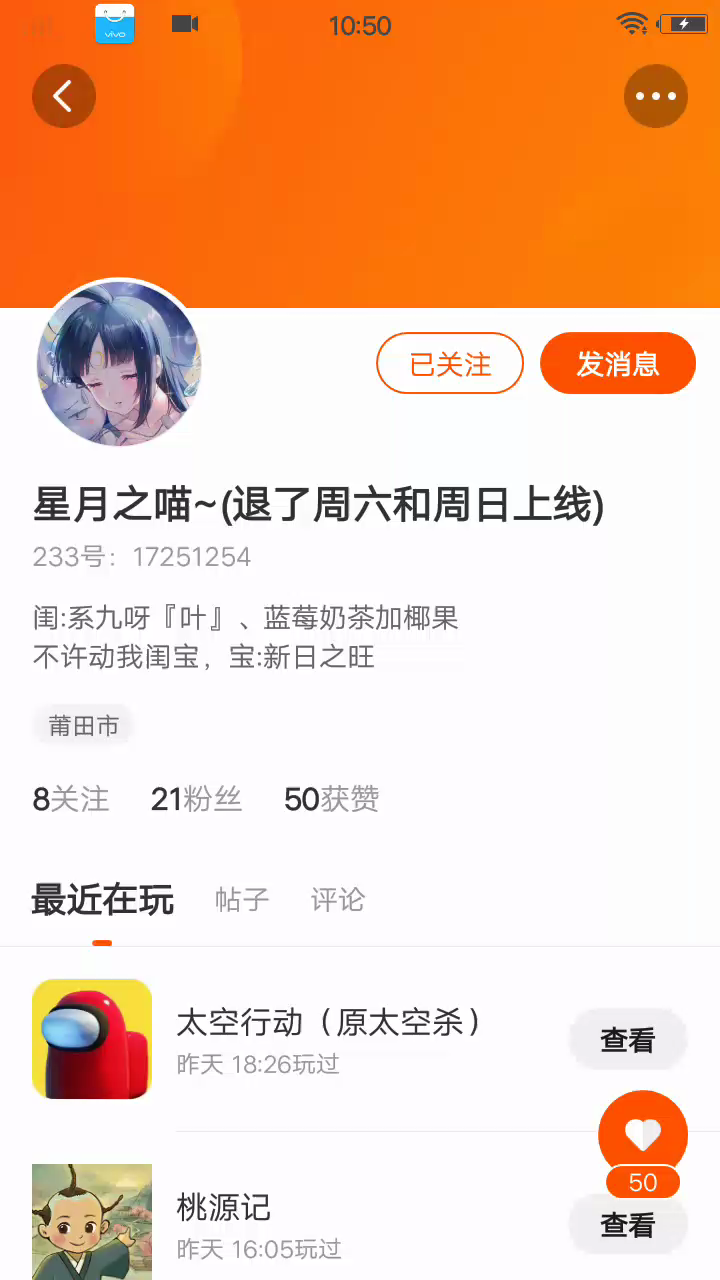Open the 8关注 following list
Viewport: 720px width, 1280px height.
pyautogui.click(x=71, y=799)
